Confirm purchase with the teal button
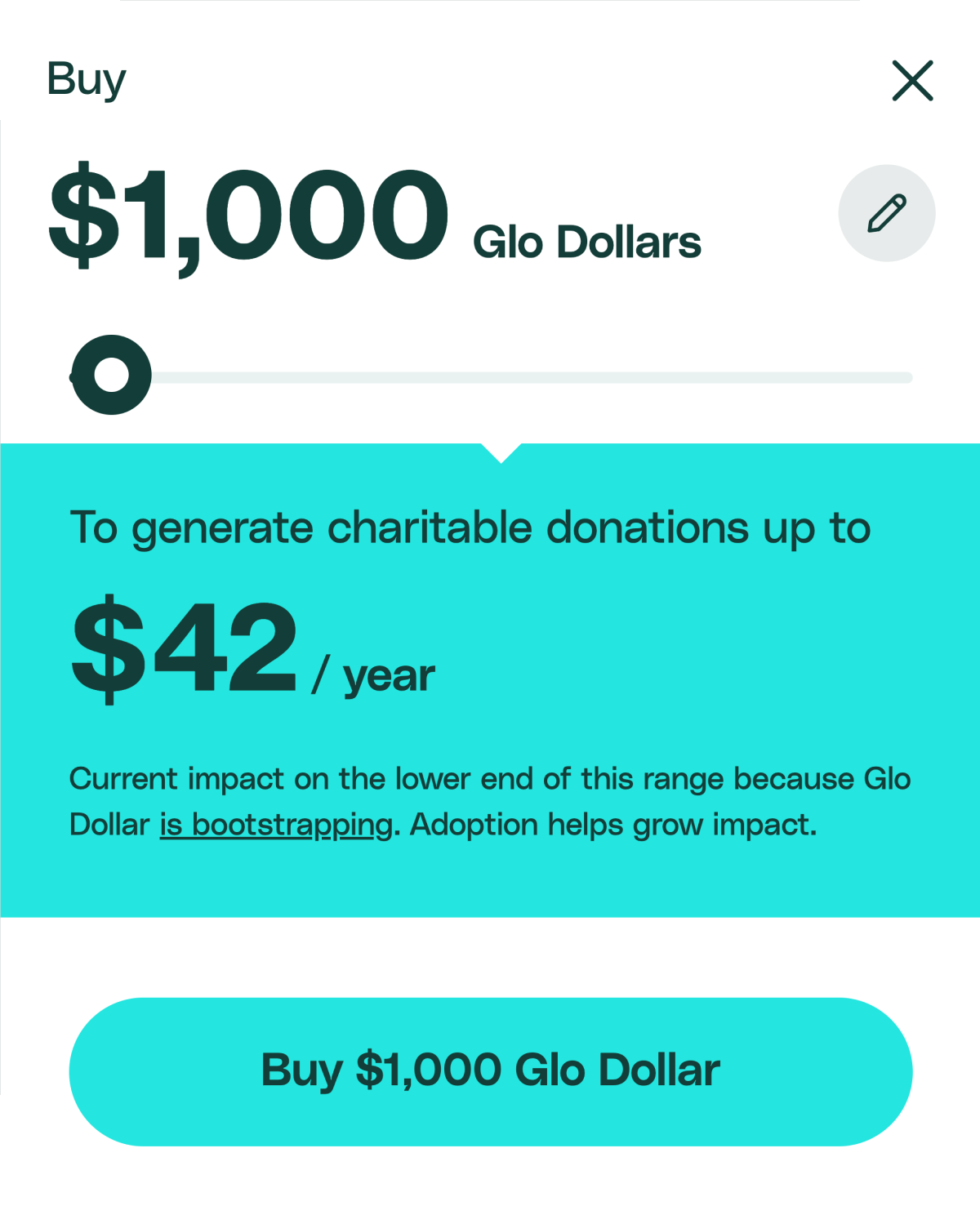The width and height of the screenshot is (980, 1215). [x=490, y=1072]
